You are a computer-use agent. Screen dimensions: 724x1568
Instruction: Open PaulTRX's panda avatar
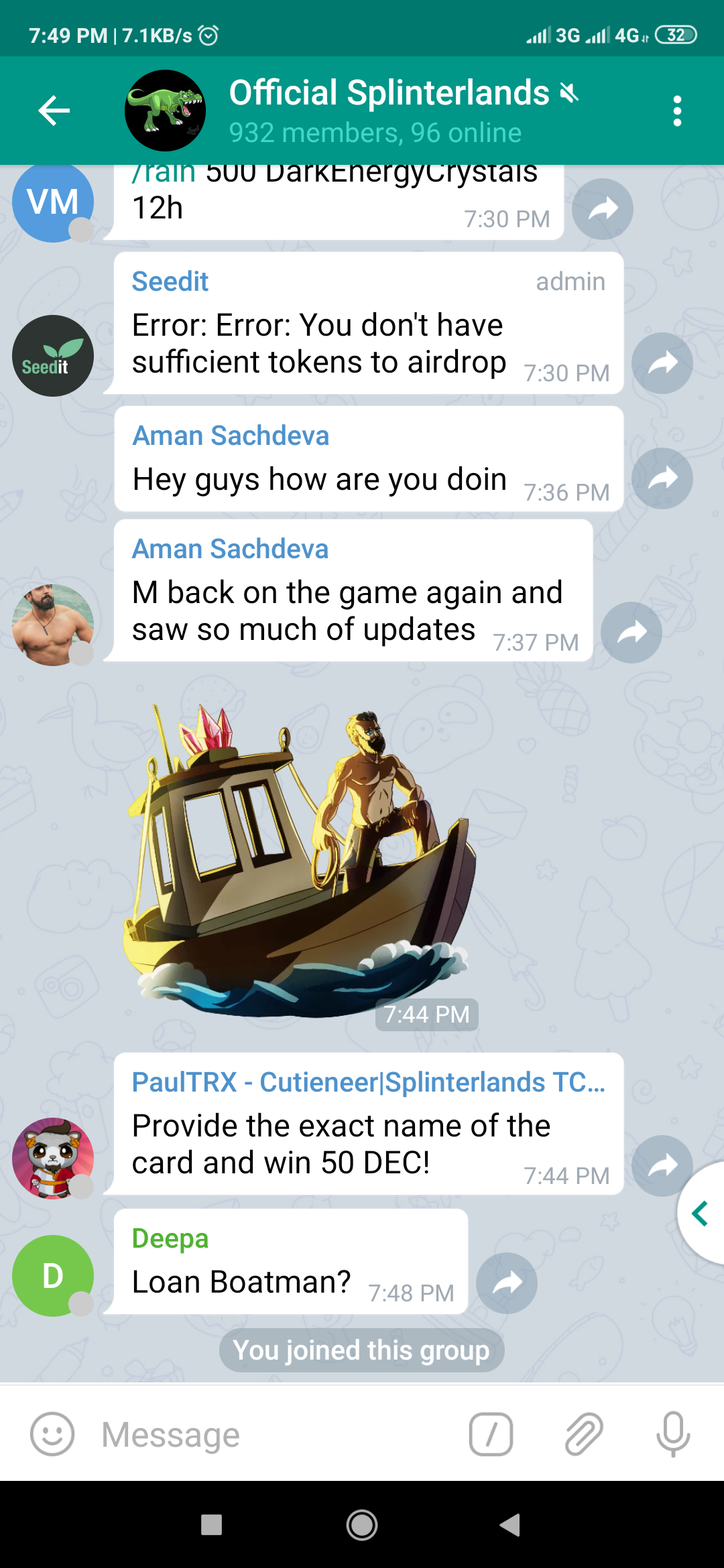click(x=53, y=1159)
